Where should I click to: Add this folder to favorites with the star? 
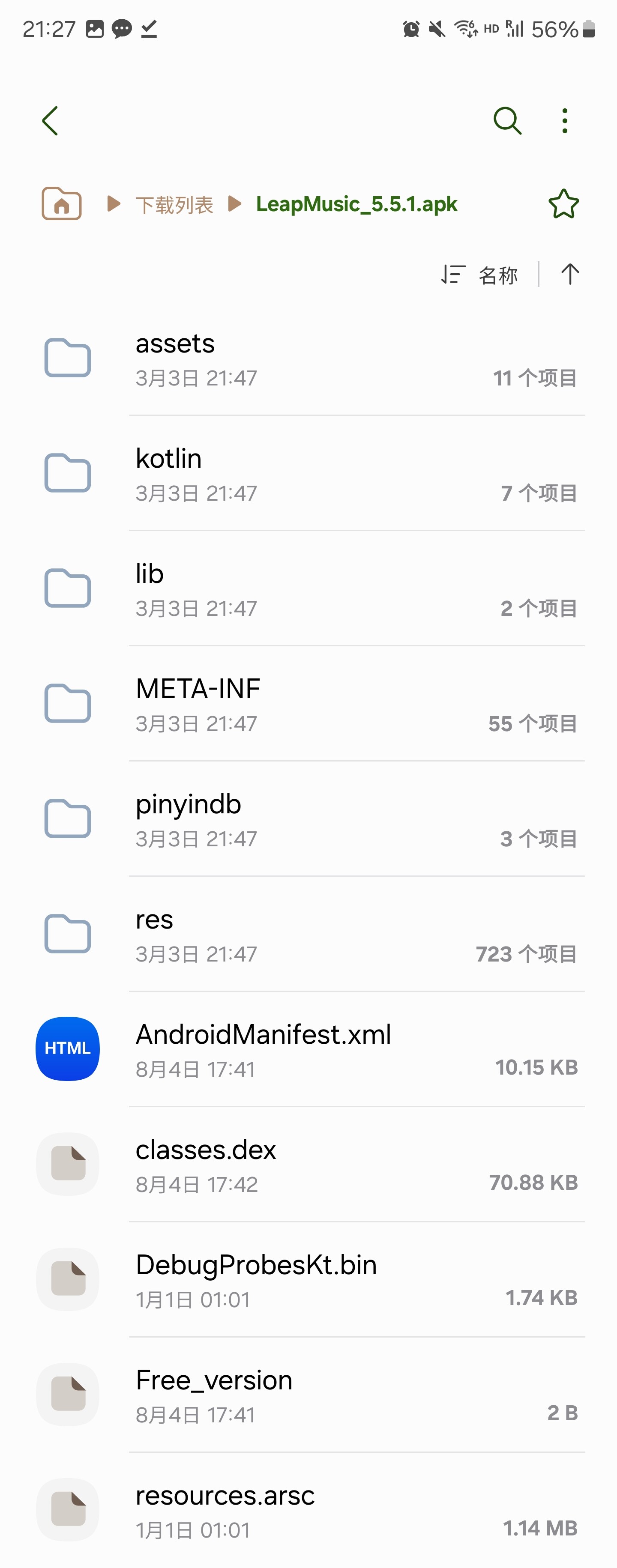[x=563, y=204]
